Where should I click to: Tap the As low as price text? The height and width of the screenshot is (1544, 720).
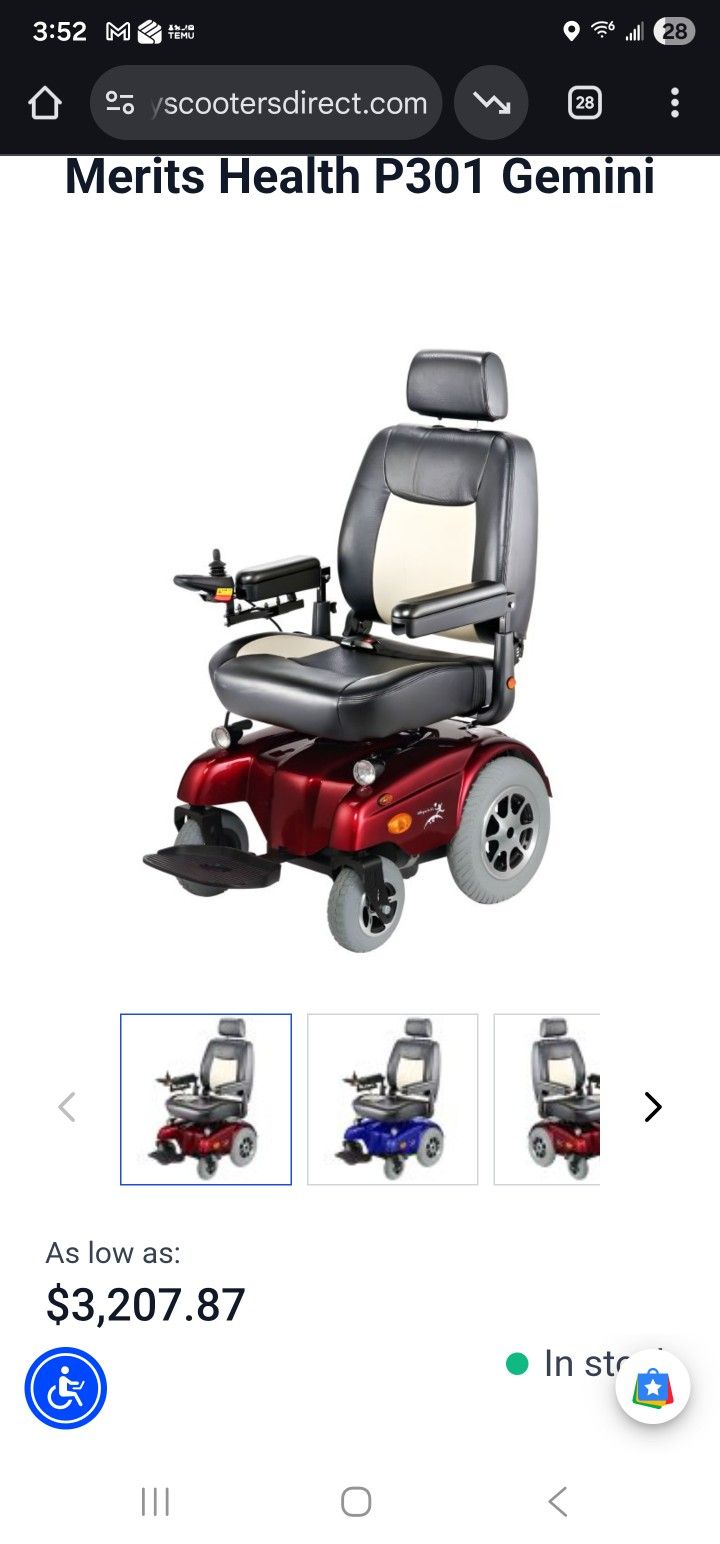(x=114, y=1252)
